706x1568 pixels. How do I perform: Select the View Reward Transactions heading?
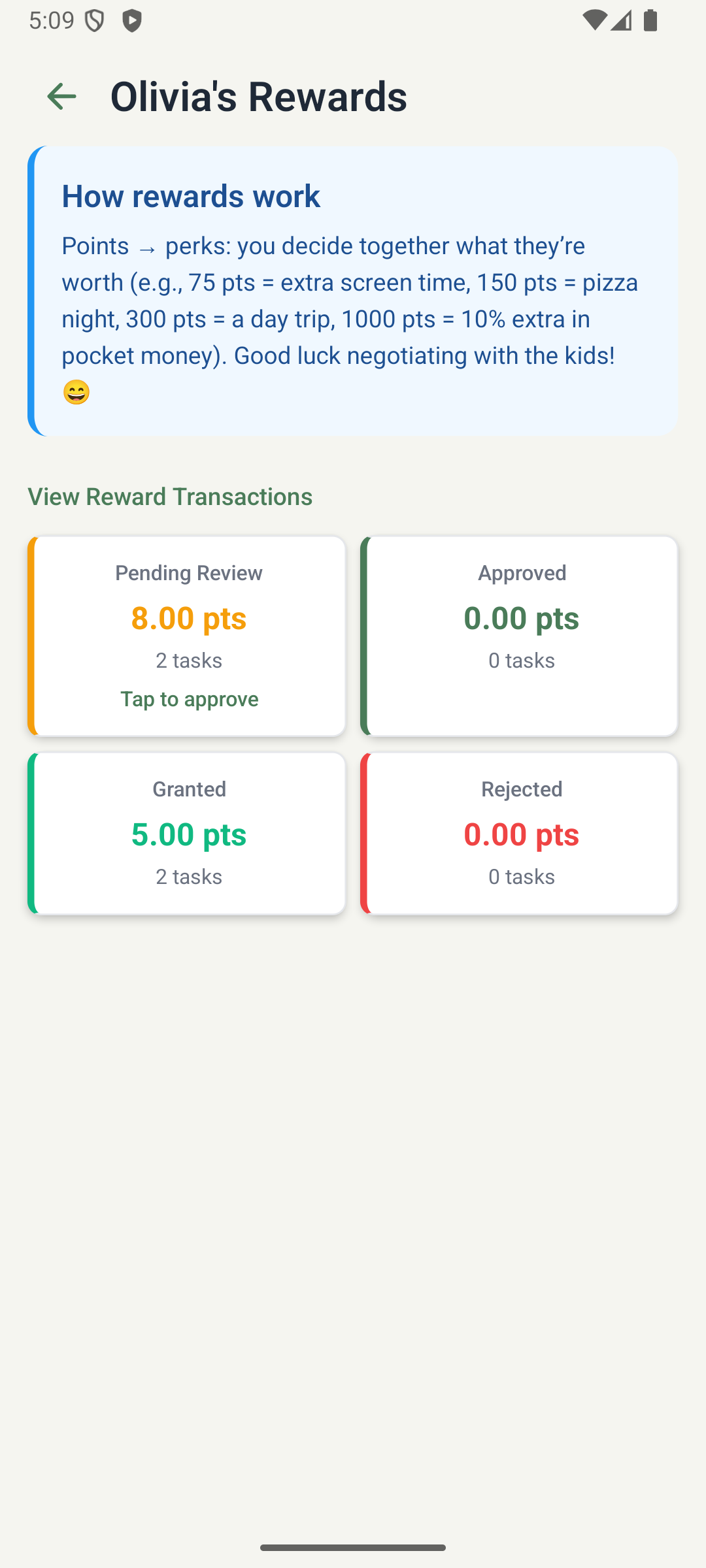[170, 497]
